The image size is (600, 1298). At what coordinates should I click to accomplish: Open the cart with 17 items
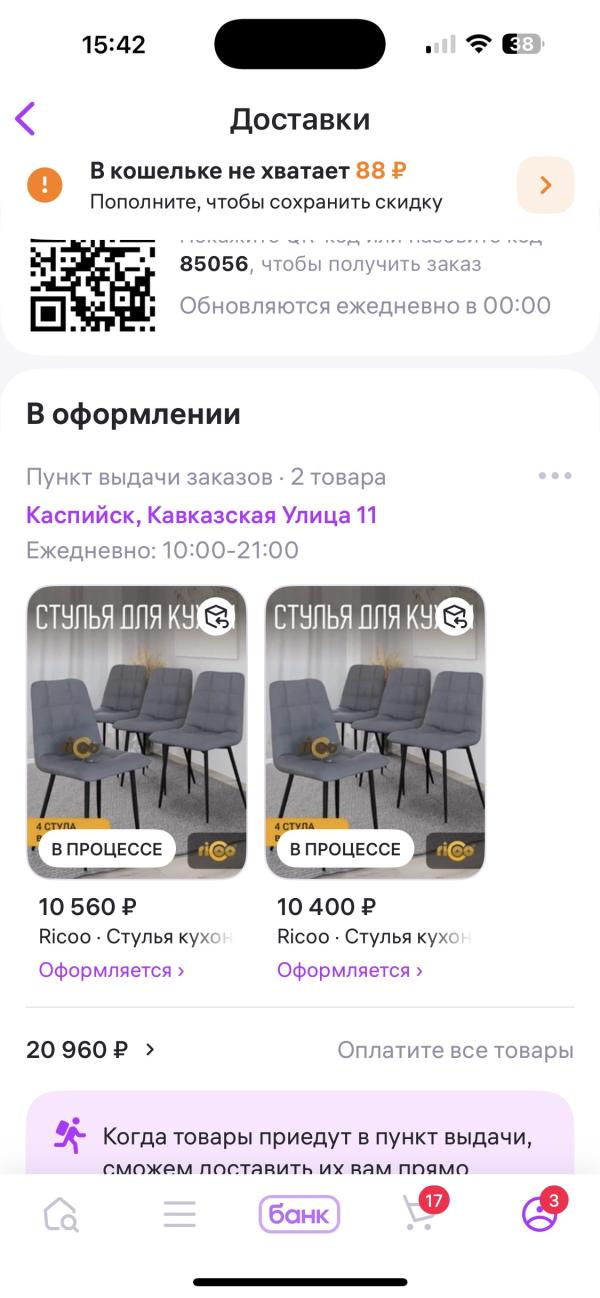tap(420, 1213)
